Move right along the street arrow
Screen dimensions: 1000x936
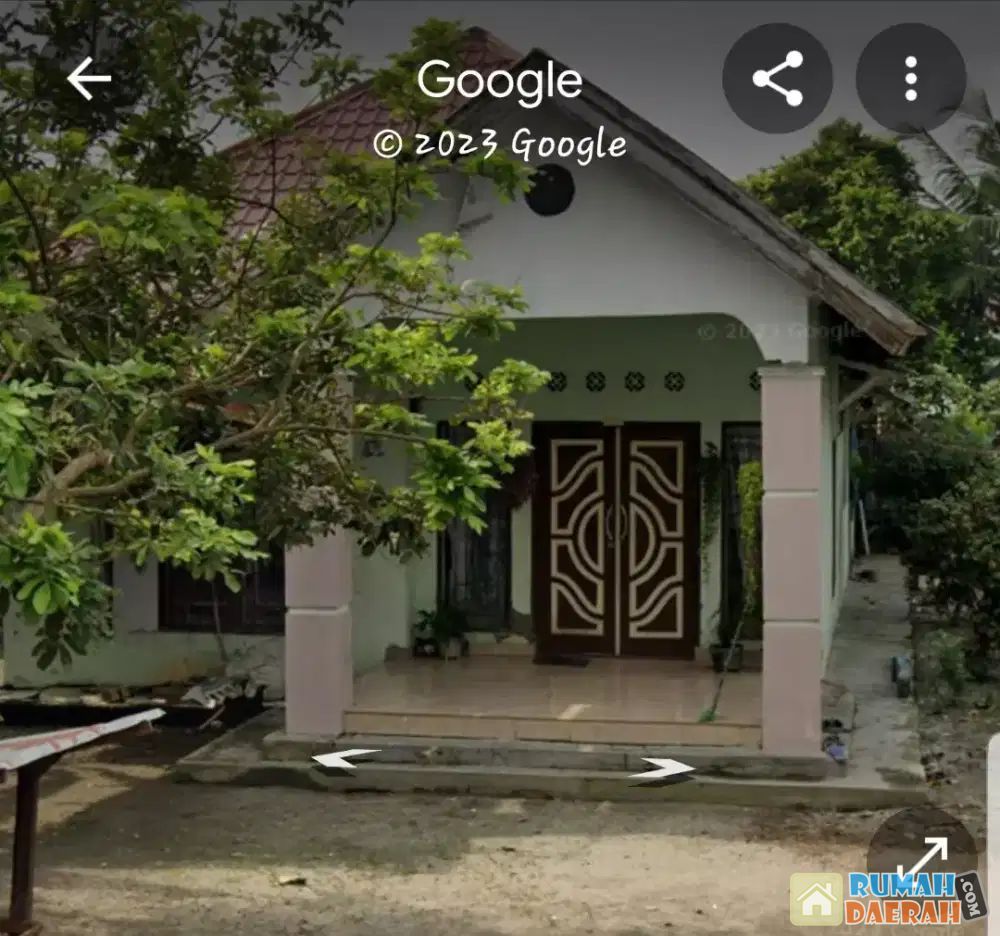point(663,769)
